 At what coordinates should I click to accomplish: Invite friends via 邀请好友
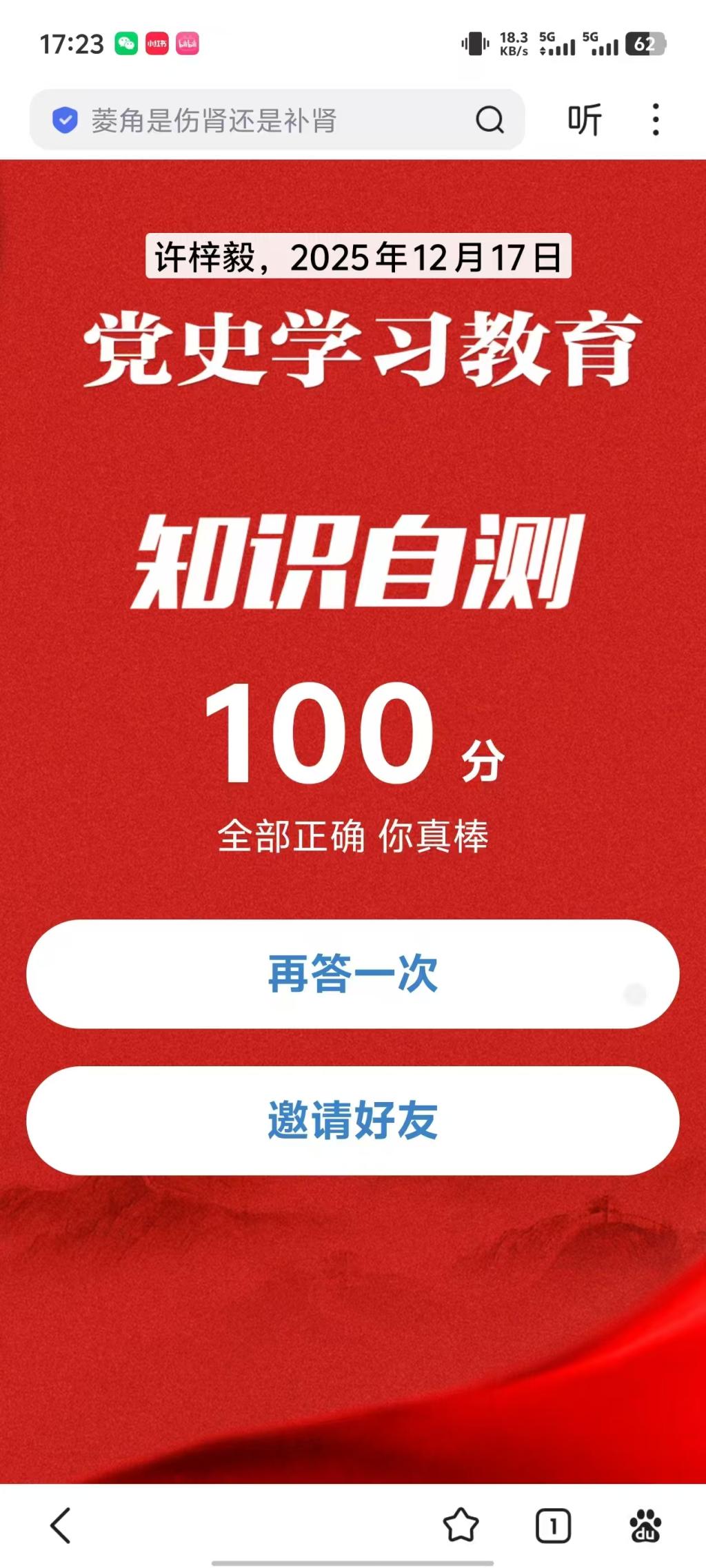tap(353, 1120)
